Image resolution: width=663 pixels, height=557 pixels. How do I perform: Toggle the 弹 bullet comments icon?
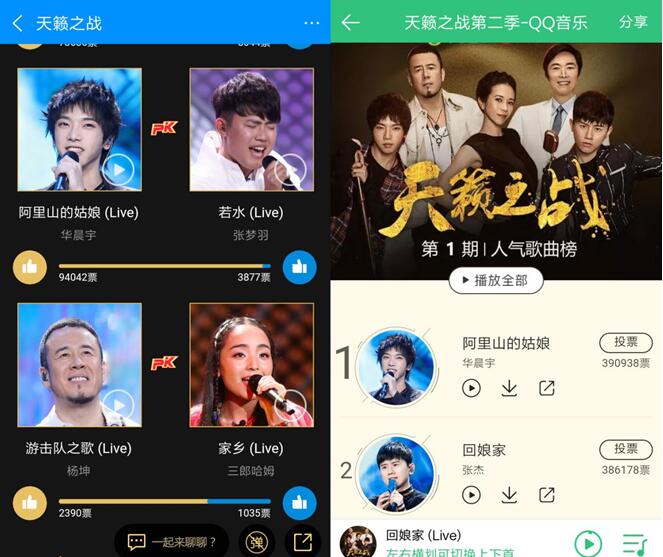pos(257,542)
